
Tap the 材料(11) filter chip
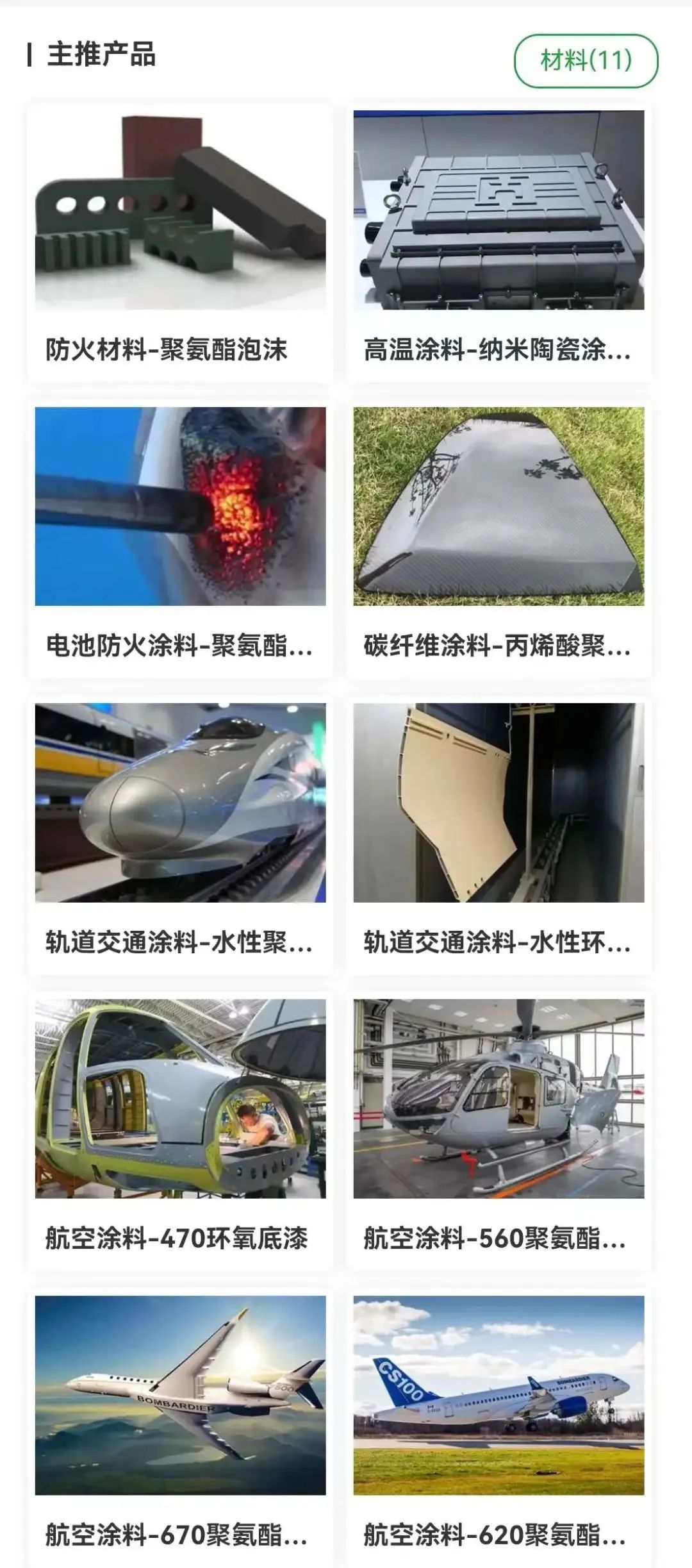[x=586, y=61]
